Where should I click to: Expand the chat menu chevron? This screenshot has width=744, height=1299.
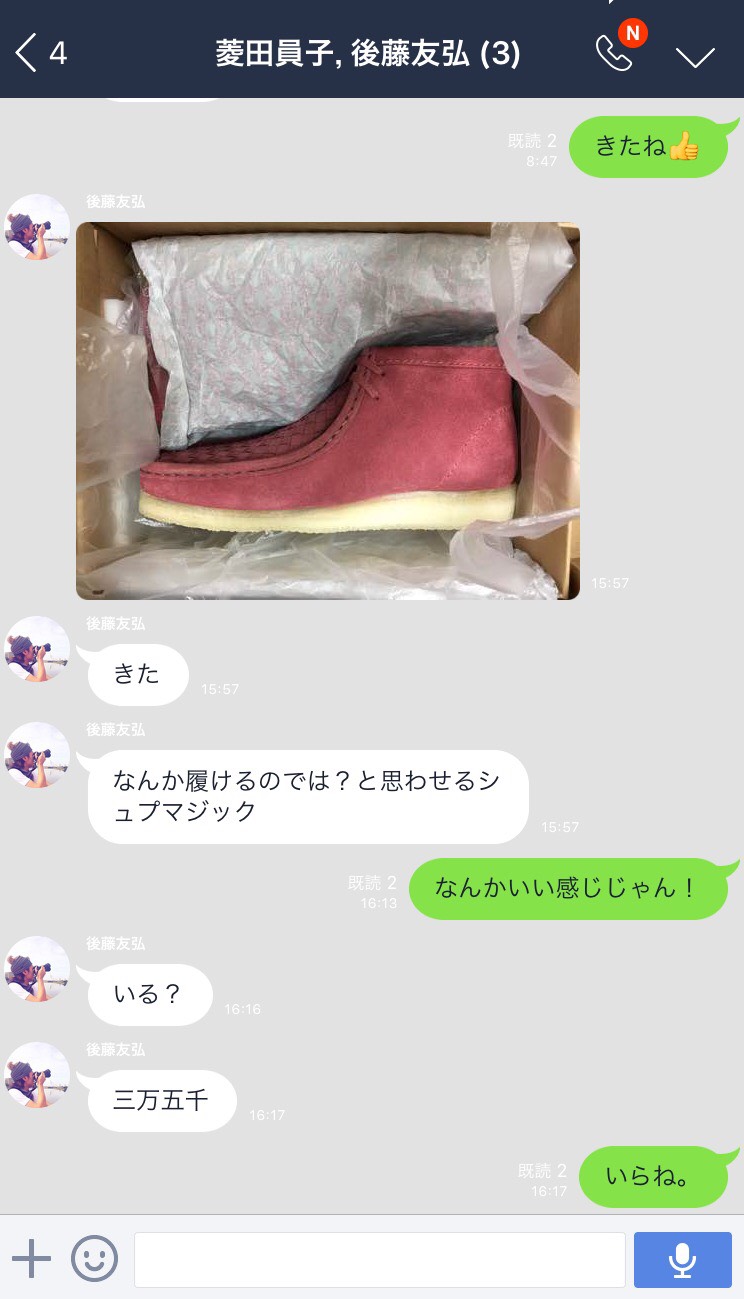click(x=695, y=56)
